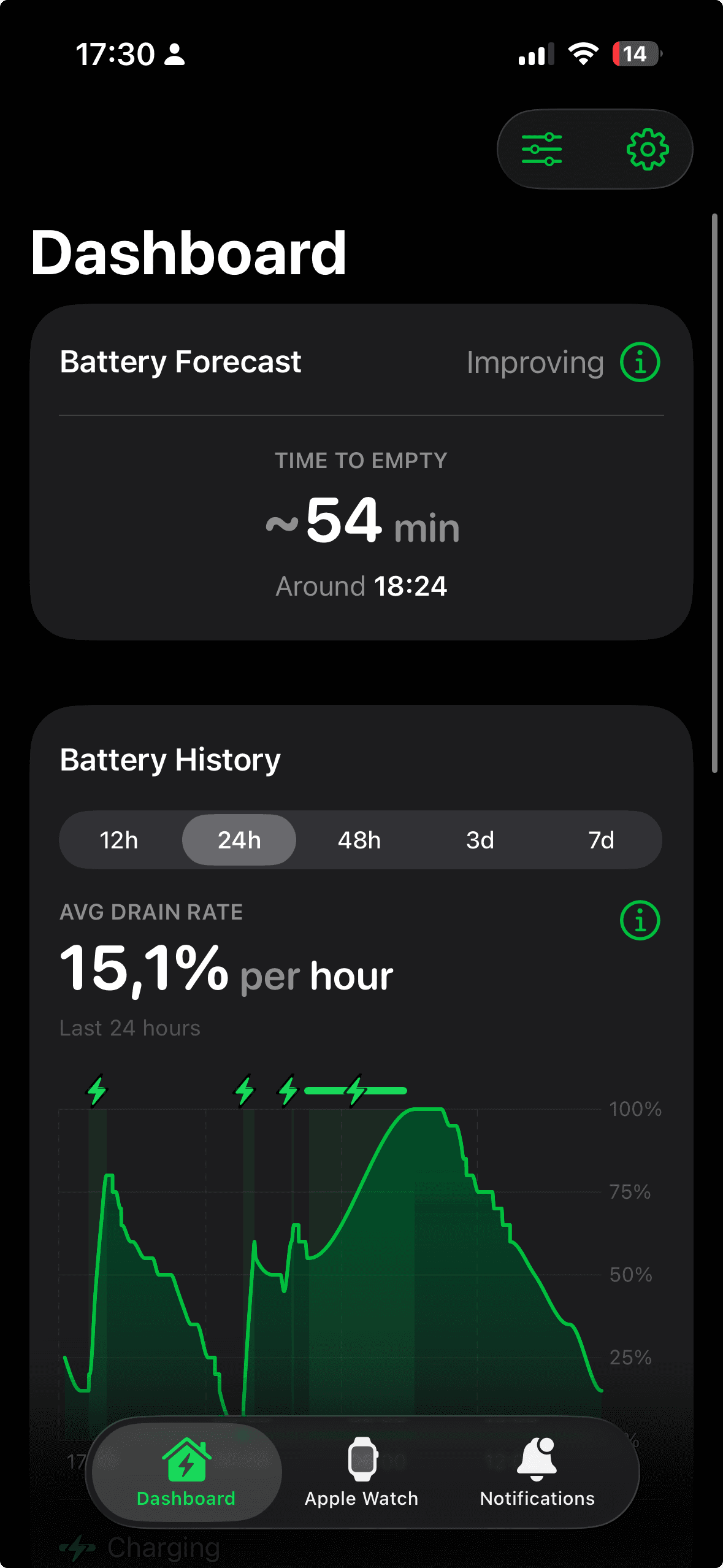Tap the Time to Empty estimate

(x=361, y=523)
